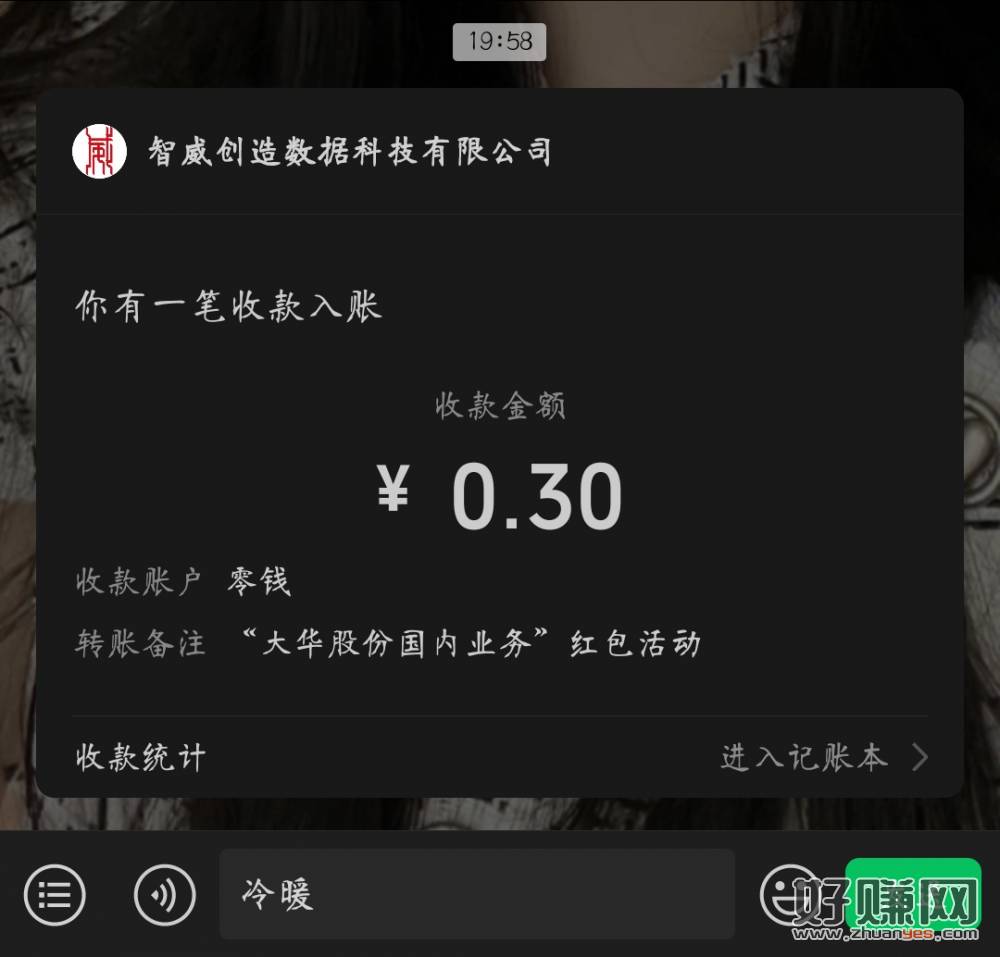
Task: Open the 收款入账 payment notification card
Action: 499,470
